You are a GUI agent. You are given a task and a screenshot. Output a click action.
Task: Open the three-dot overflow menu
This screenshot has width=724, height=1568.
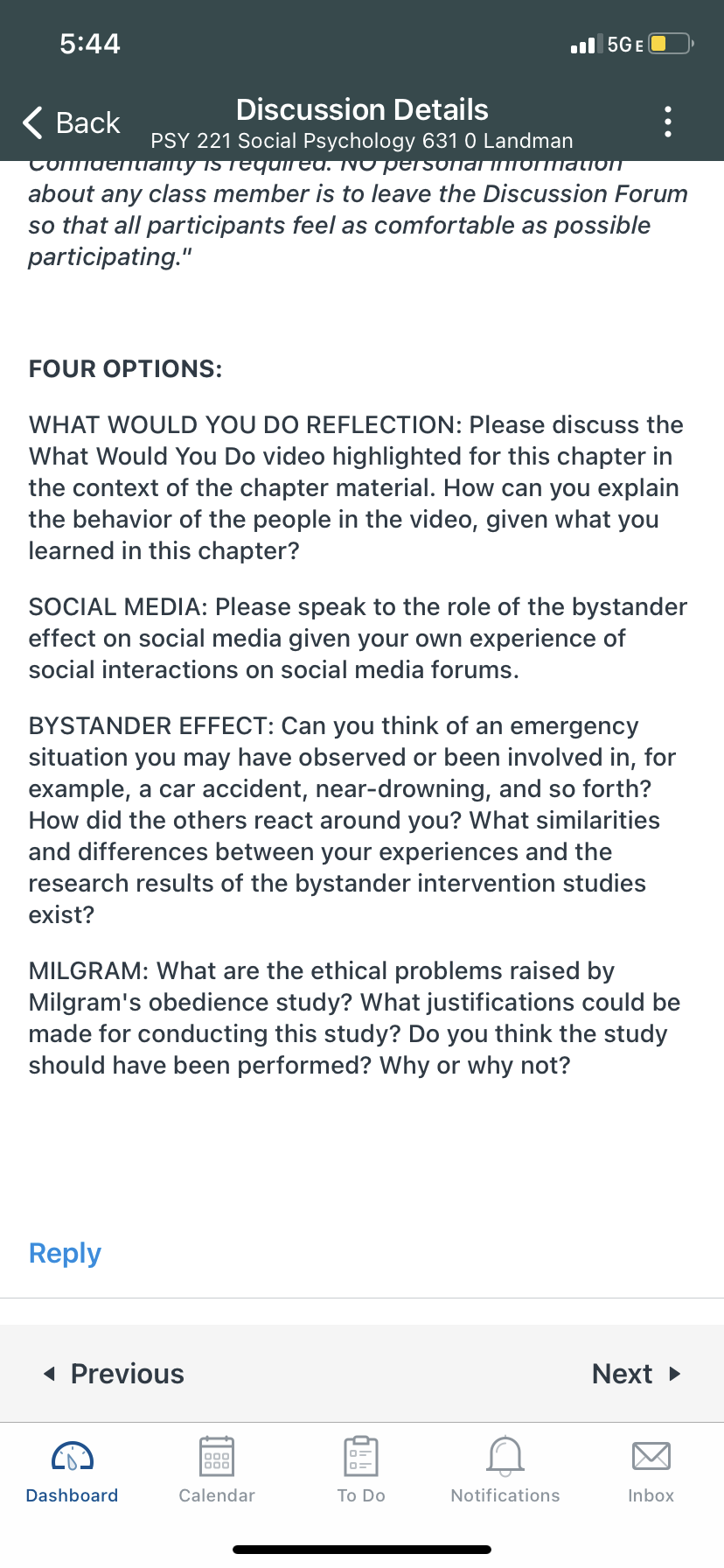click(x=668, y=122)
